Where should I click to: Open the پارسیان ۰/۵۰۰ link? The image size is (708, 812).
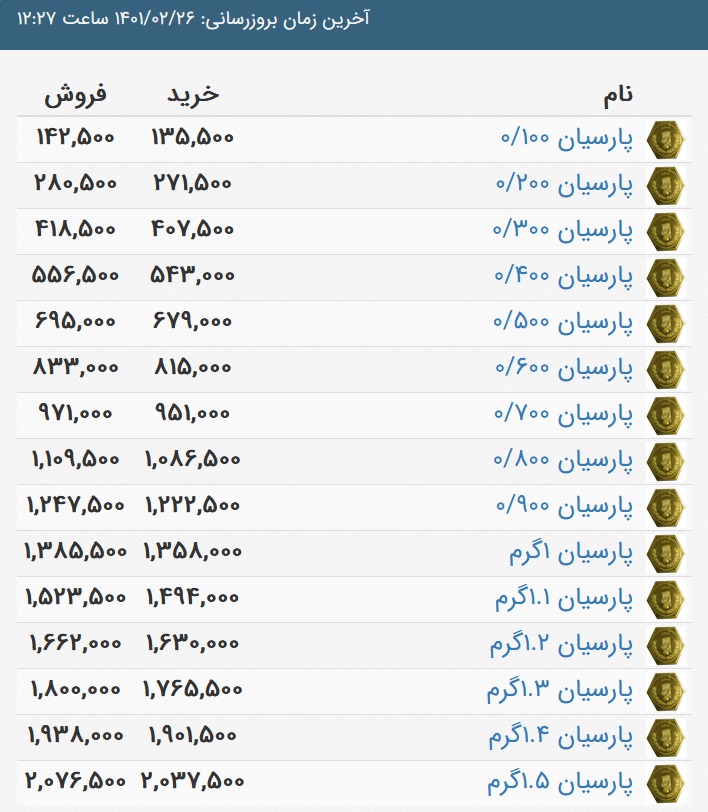tap(566, 323)
